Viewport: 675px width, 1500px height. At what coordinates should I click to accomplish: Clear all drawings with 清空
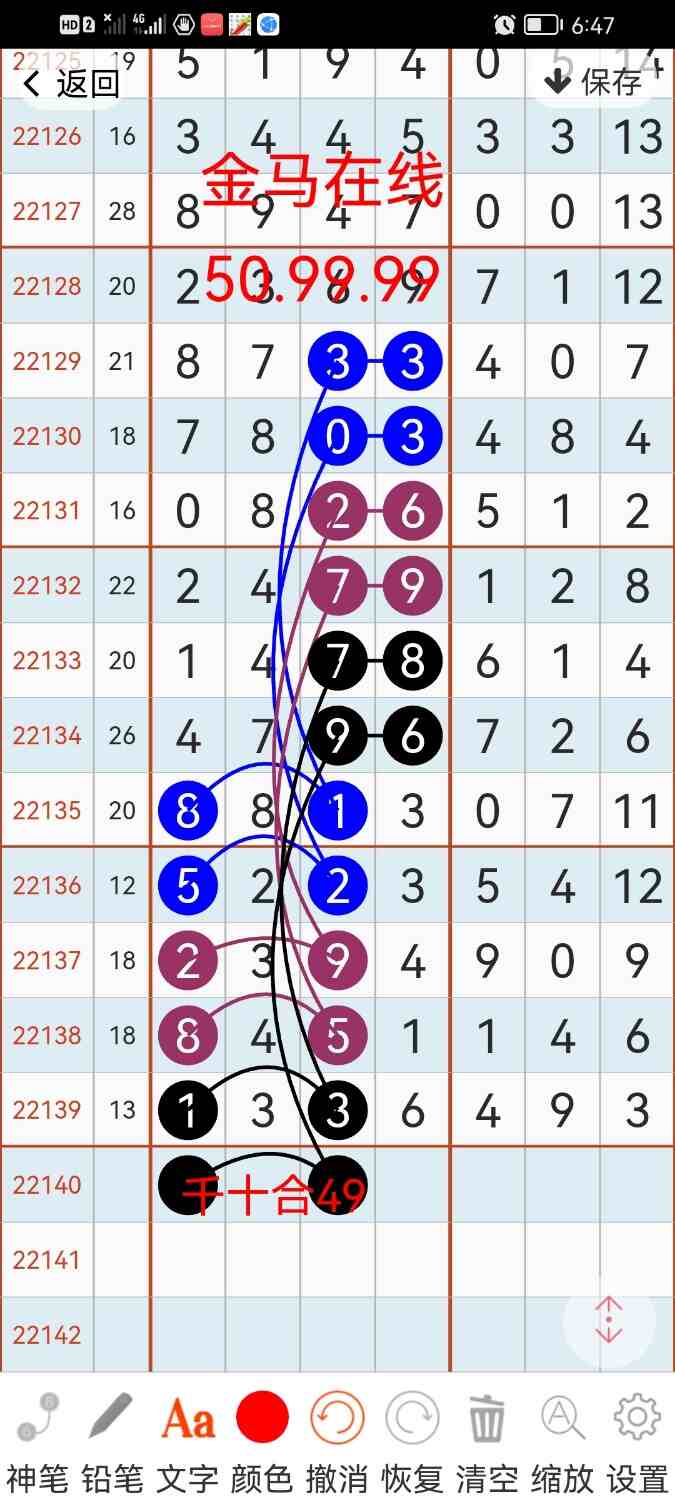pyautogui.click(x=487, y=1440)
